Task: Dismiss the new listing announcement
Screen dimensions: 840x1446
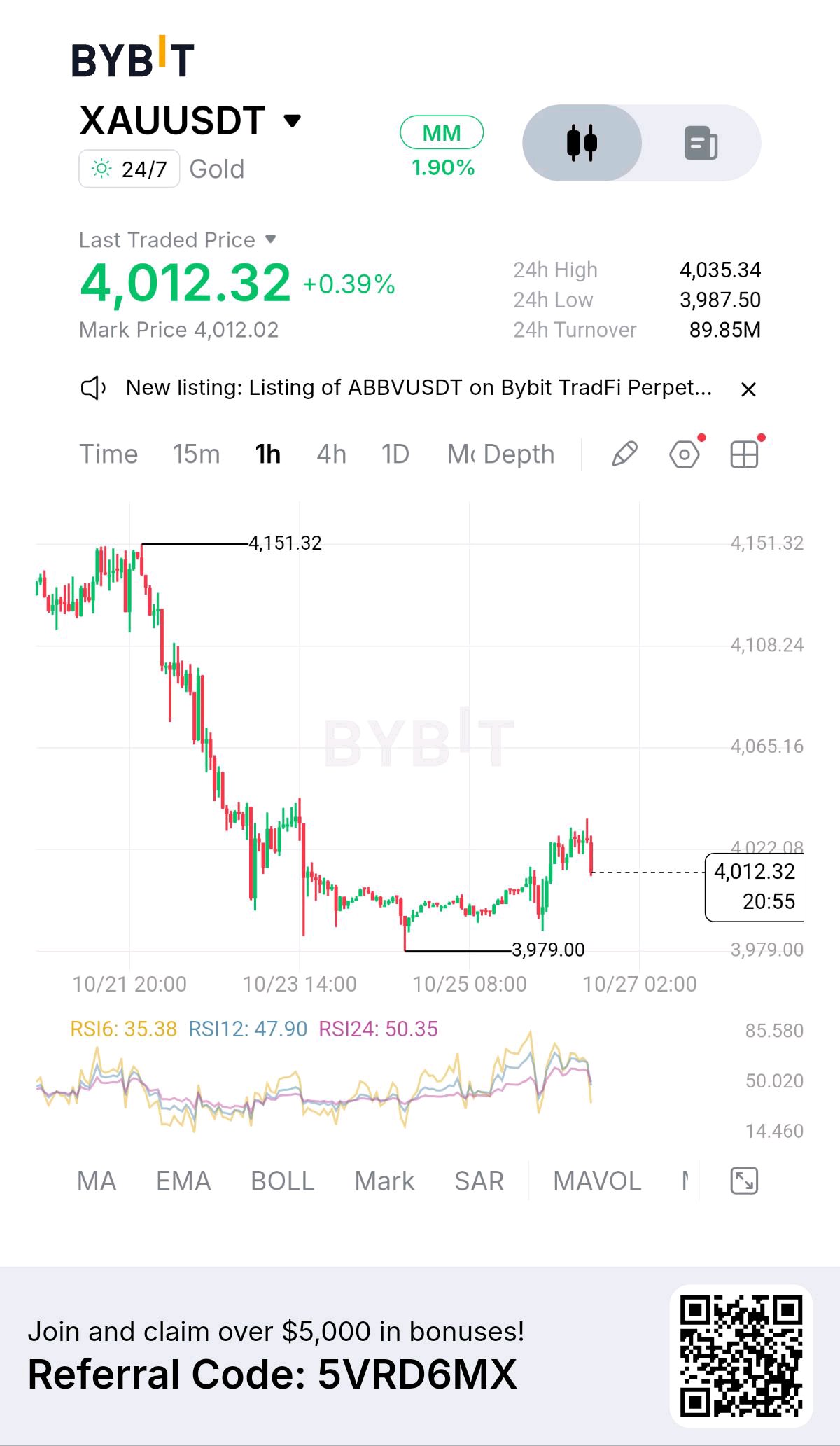Action: 748,389
